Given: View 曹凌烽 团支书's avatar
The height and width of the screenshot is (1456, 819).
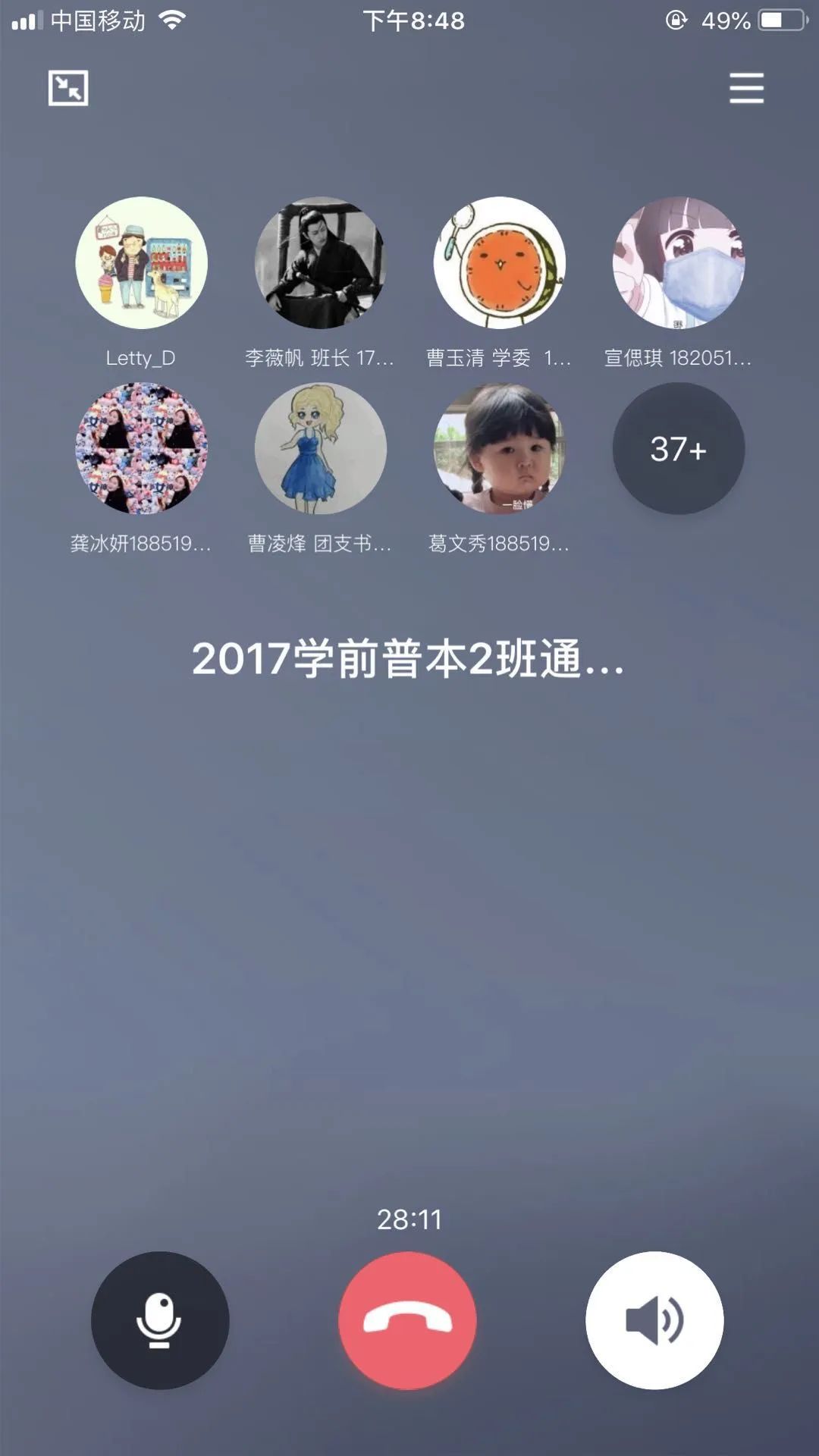Looking at the screenshot, I should 320,449.
